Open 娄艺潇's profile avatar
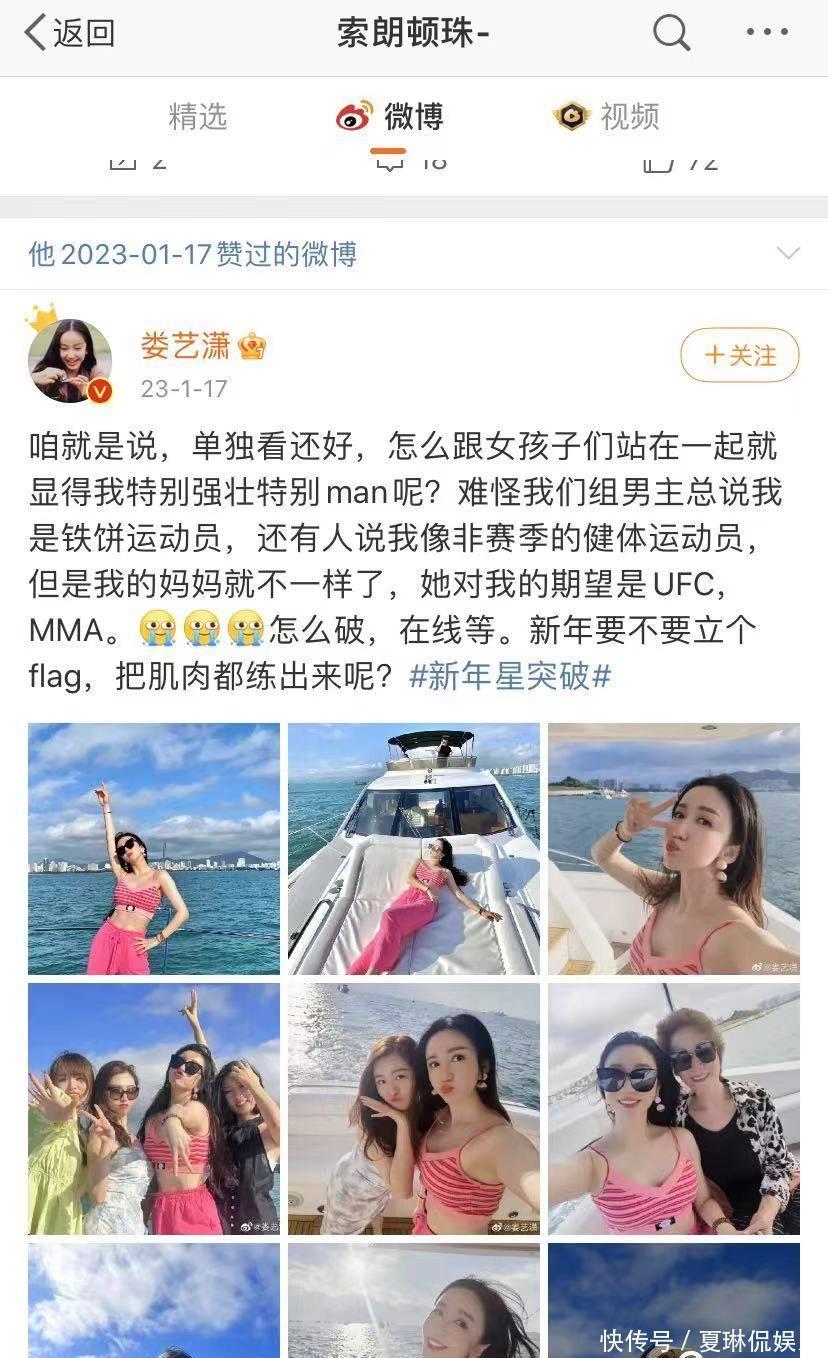The width and height of the screenshot is (828, 1358). (x=69, y=360)
